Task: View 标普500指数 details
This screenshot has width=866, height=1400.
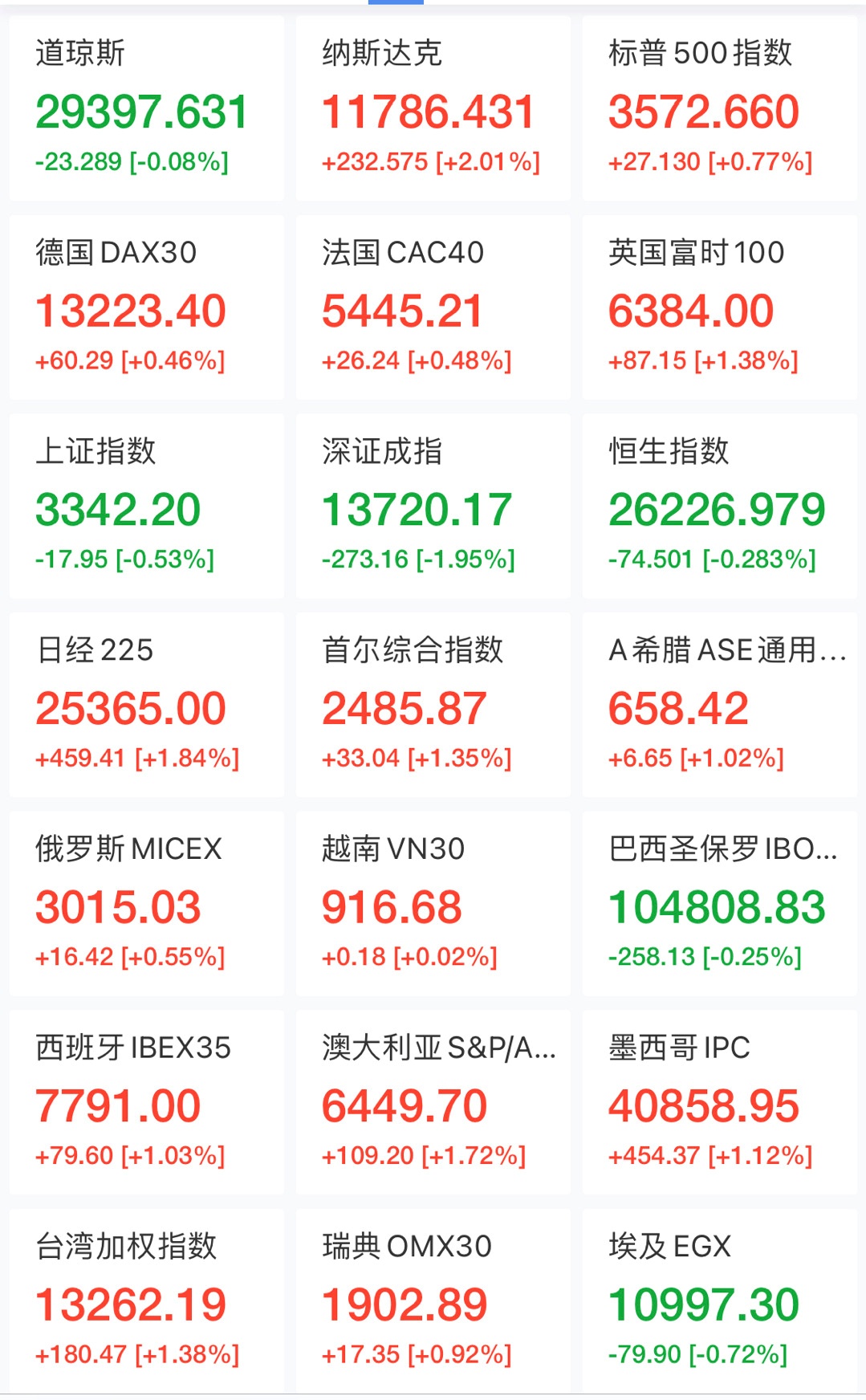Action: [720, 108]
